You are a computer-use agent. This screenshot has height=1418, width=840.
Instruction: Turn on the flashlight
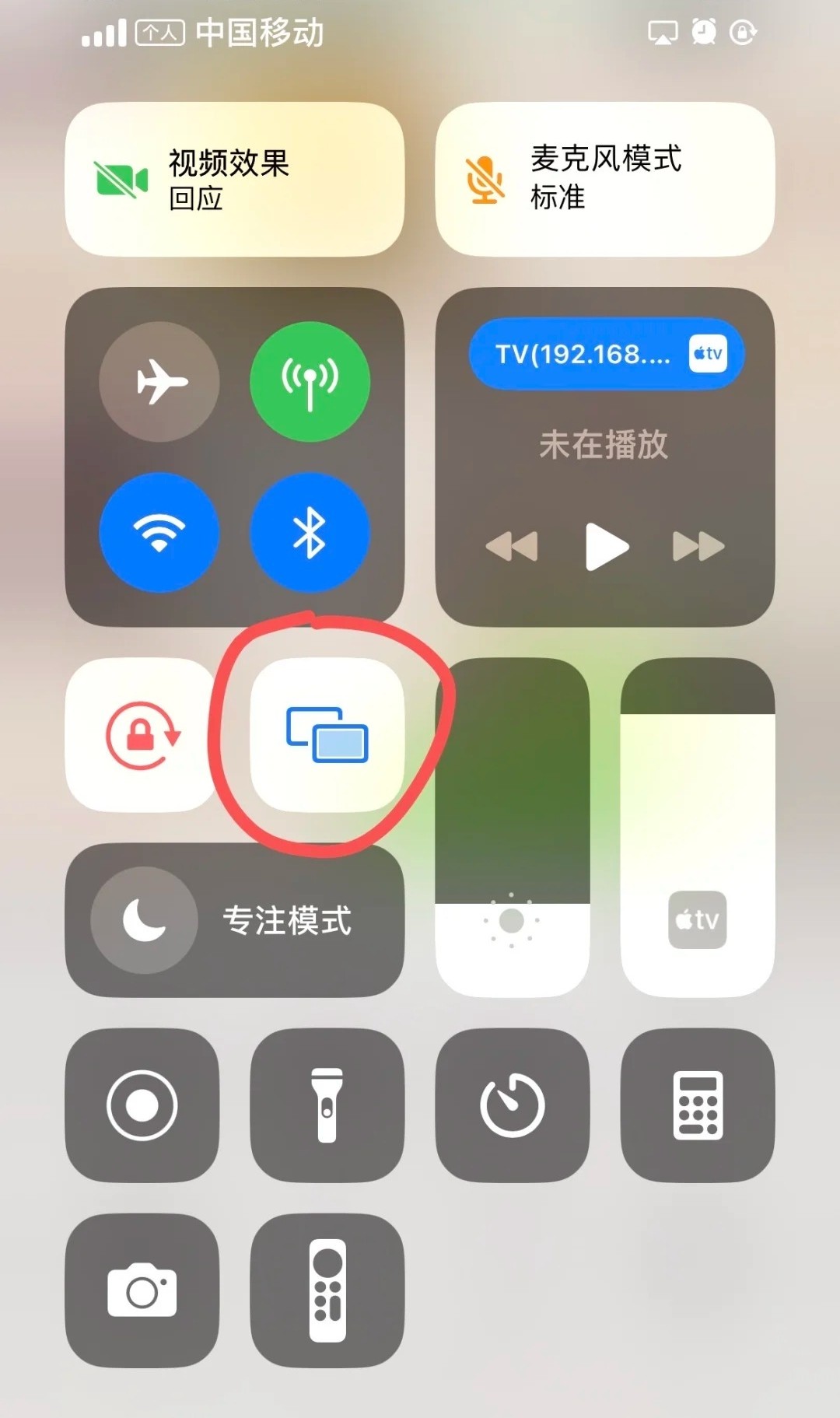(x=327, y=1105)
